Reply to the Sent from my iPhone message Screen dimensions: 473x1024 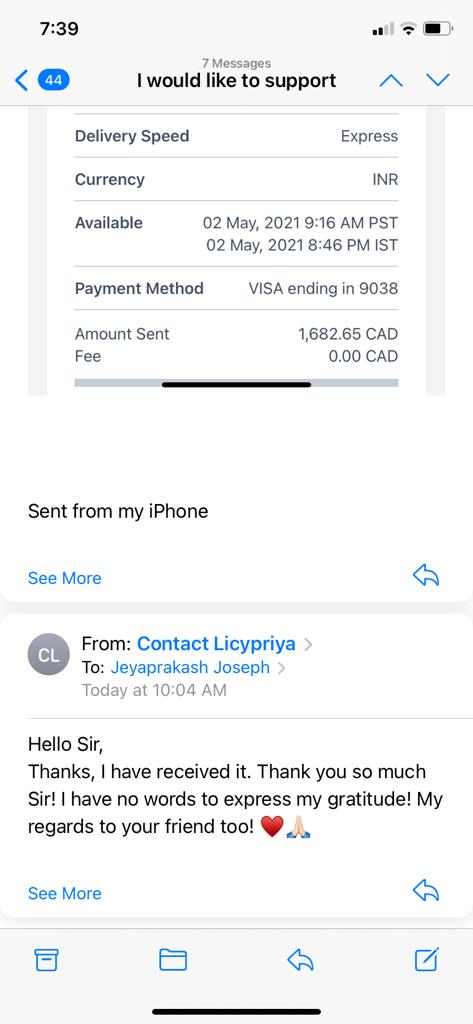[x=426, y=575]
